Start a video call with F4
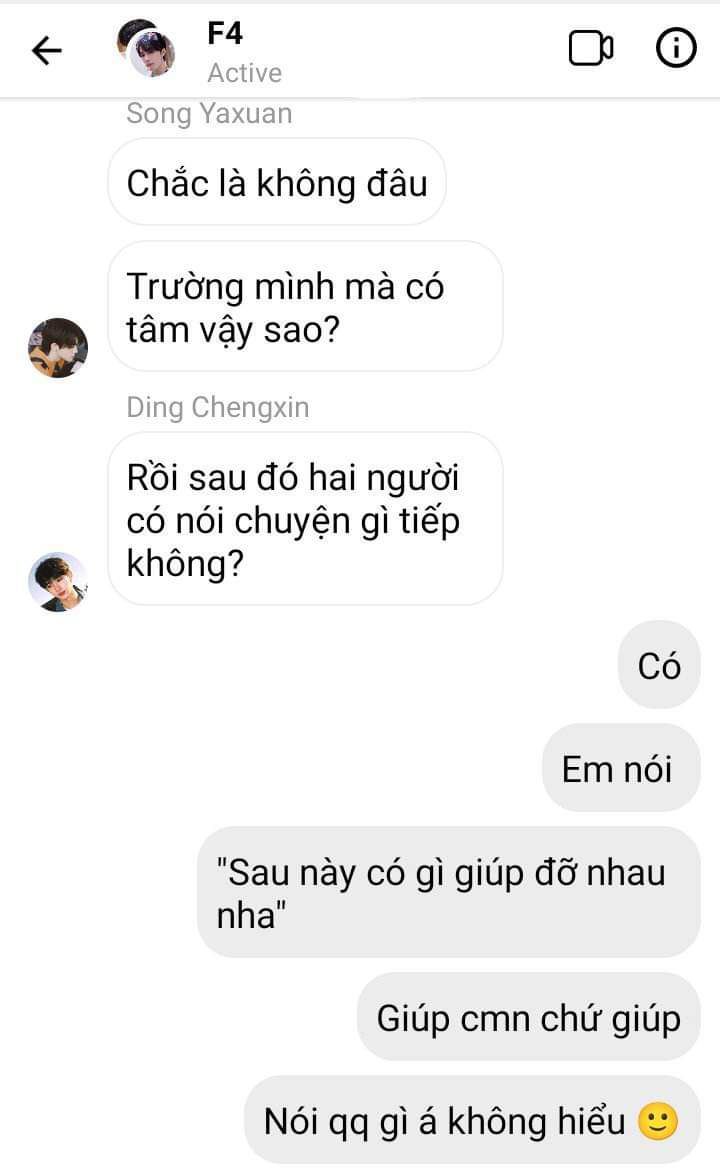720x1172 pixels. [x=591, y=49]
